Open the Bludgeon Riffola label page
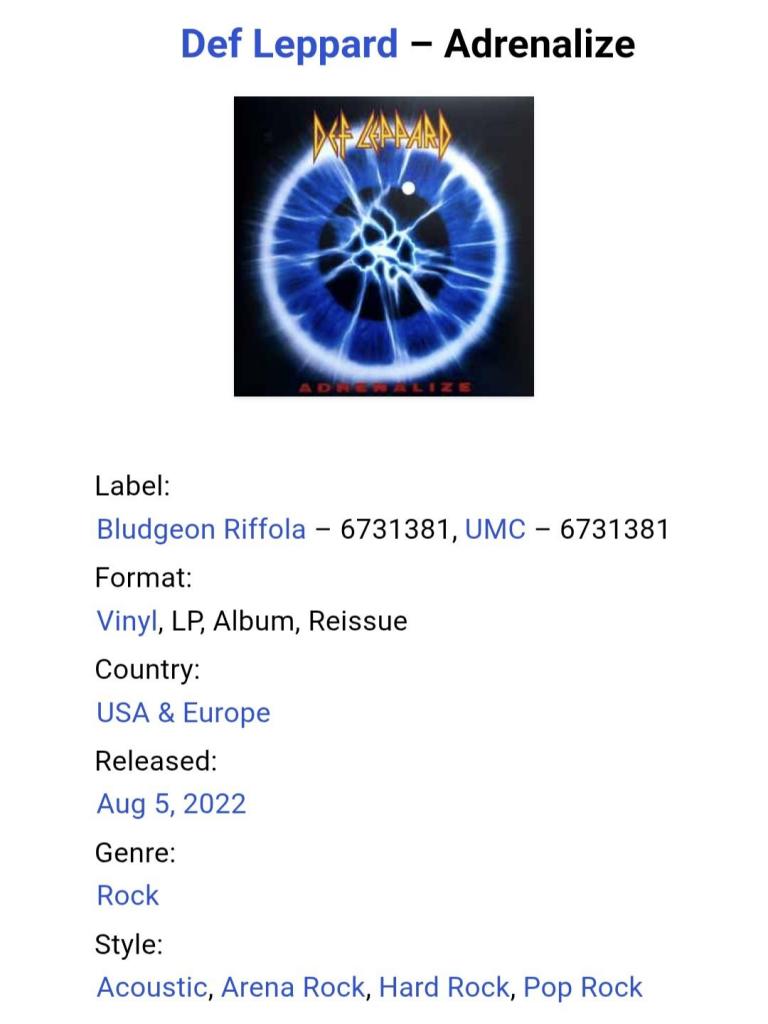The height and width of the screenshot is (1024, 768). (201, 529)
